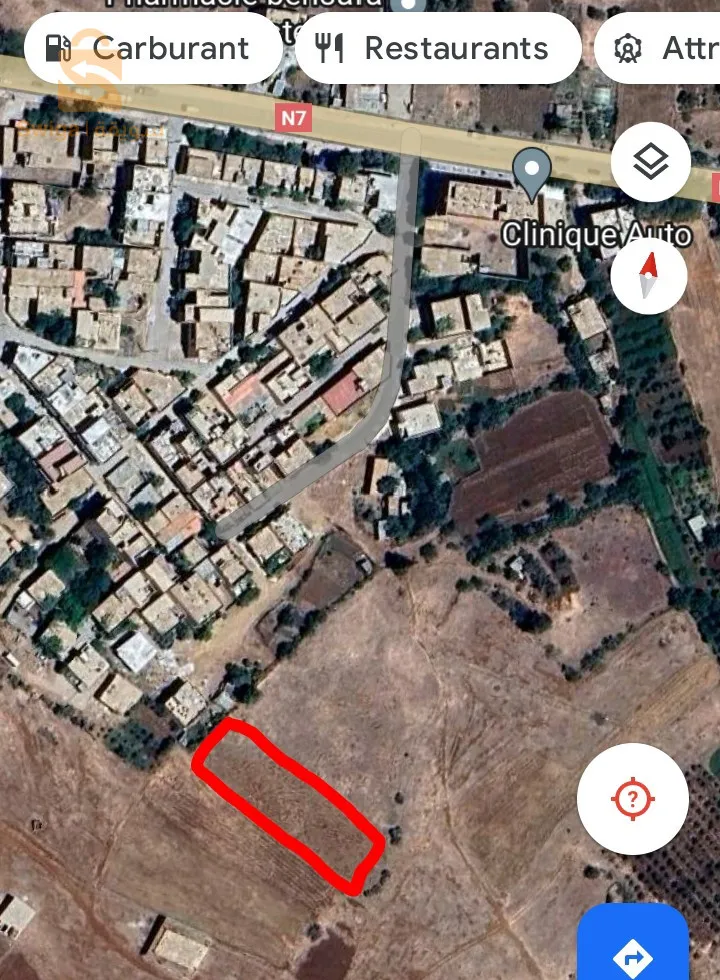720x980 pixels.
Task: Open the blue Directions arrow button
Action: 632,956
